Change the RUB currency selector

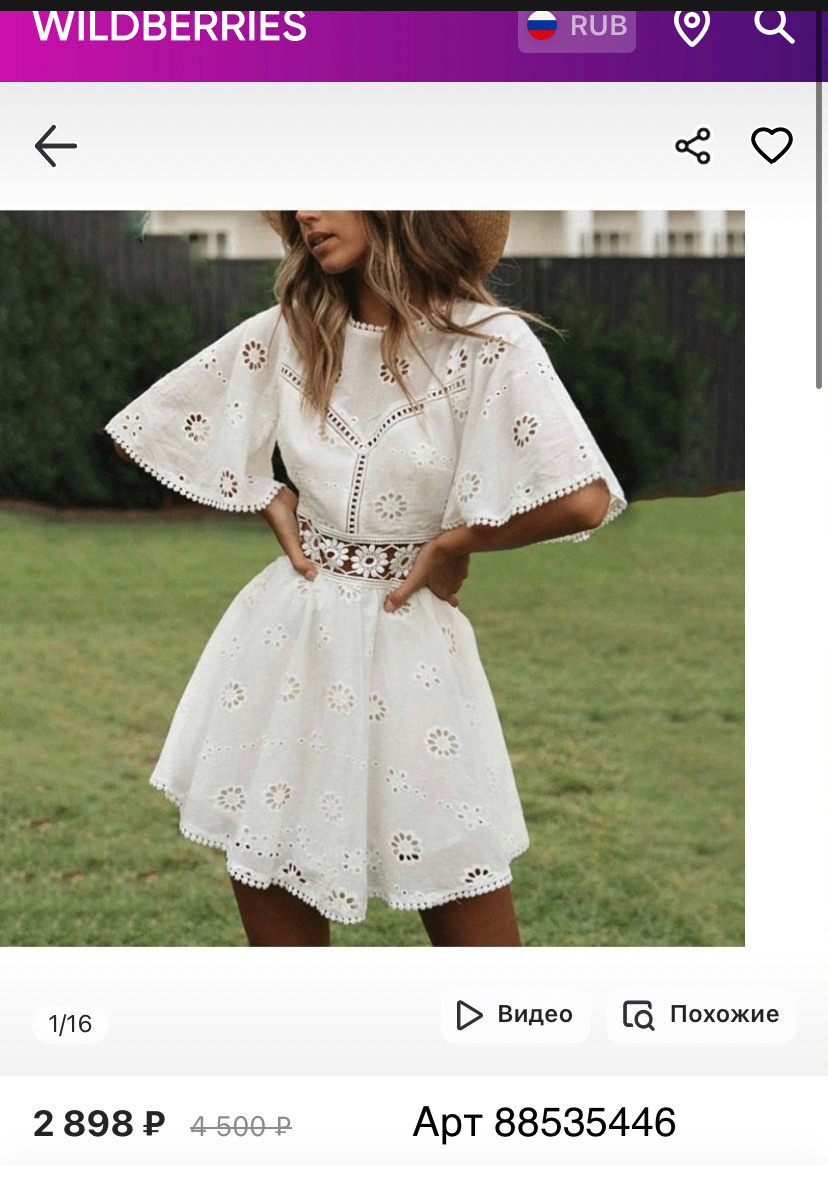[x=577, y=27]
